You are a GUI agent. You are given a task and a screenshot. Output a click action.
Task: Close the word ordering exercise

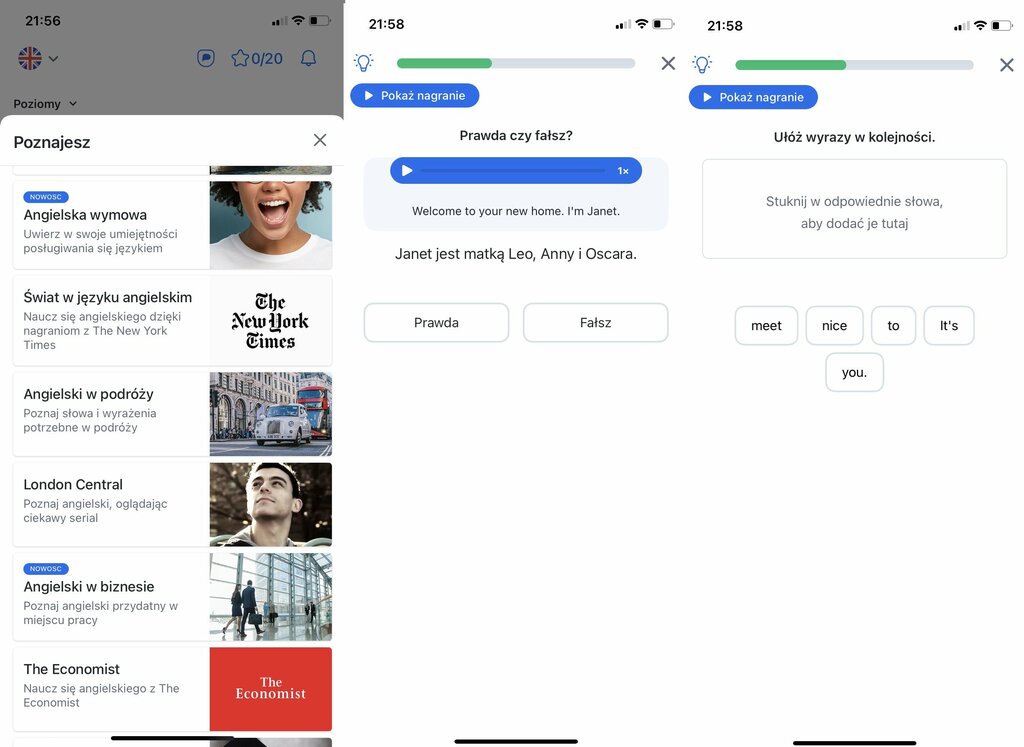tap(1006, 65)
